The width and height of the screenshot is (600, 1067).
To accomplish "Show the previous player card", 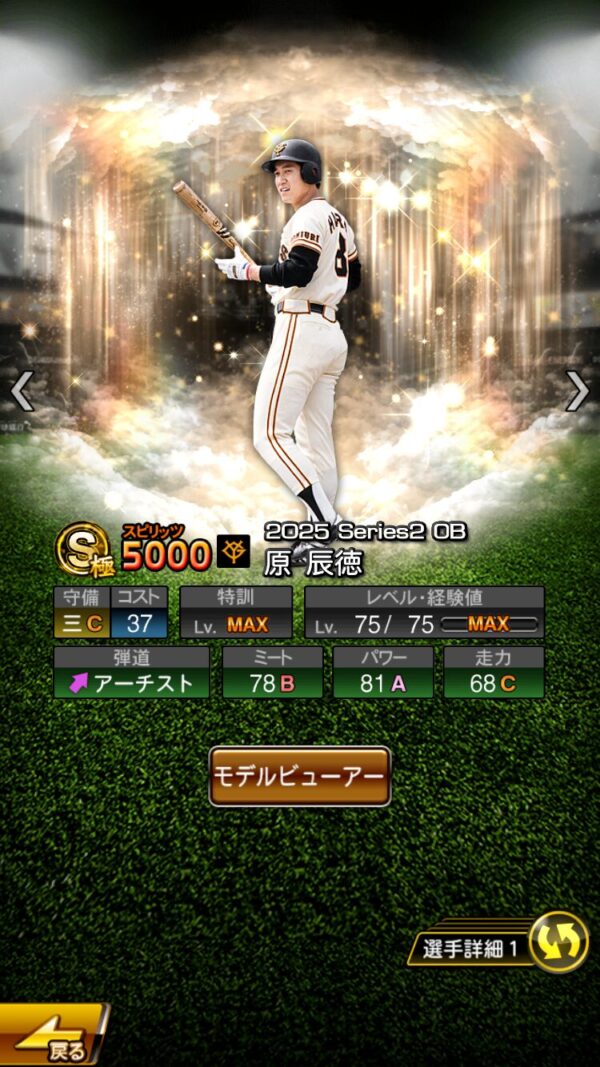I will click(21, 391).
